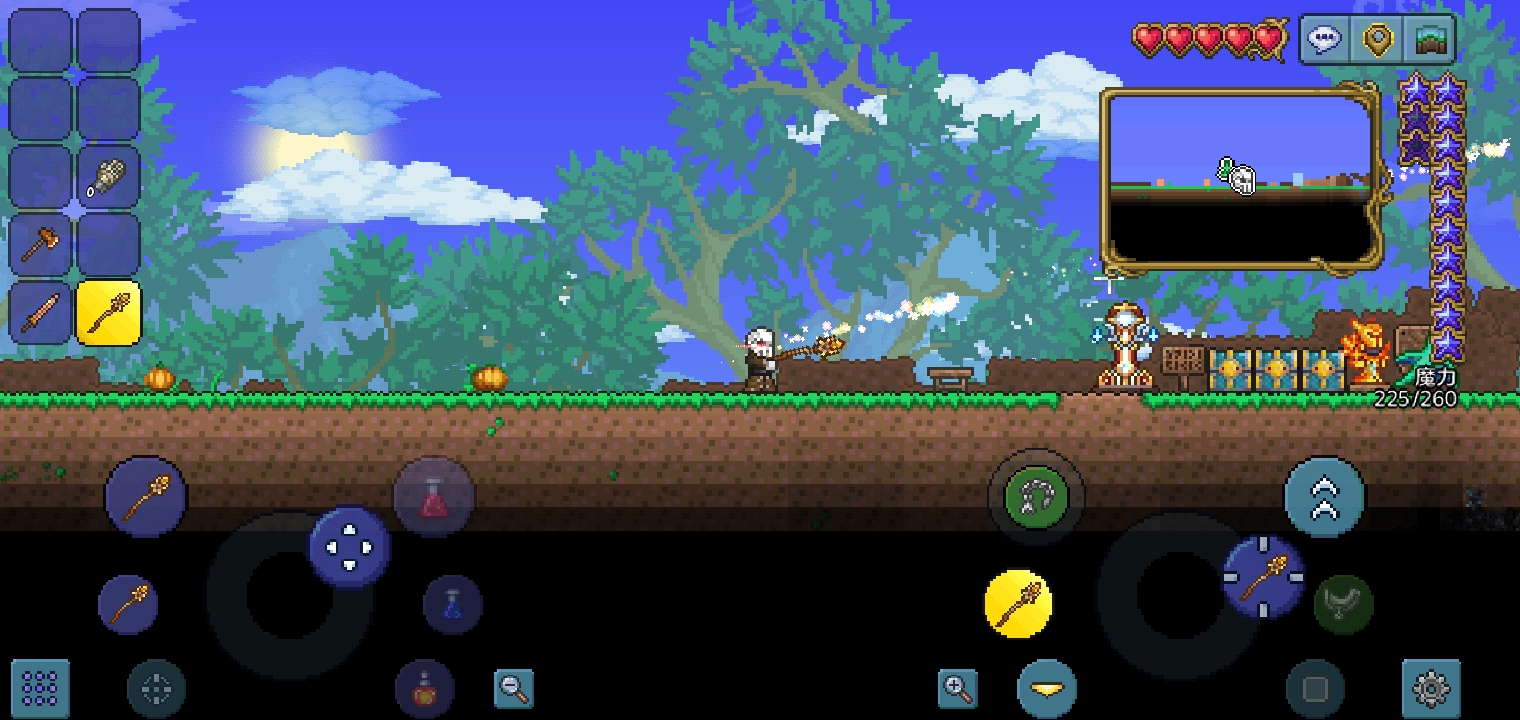Image resolution: width=1520 pixels, height=720 pixels.
Task: Use the buff potion button
Action: (x=425, y=688)
